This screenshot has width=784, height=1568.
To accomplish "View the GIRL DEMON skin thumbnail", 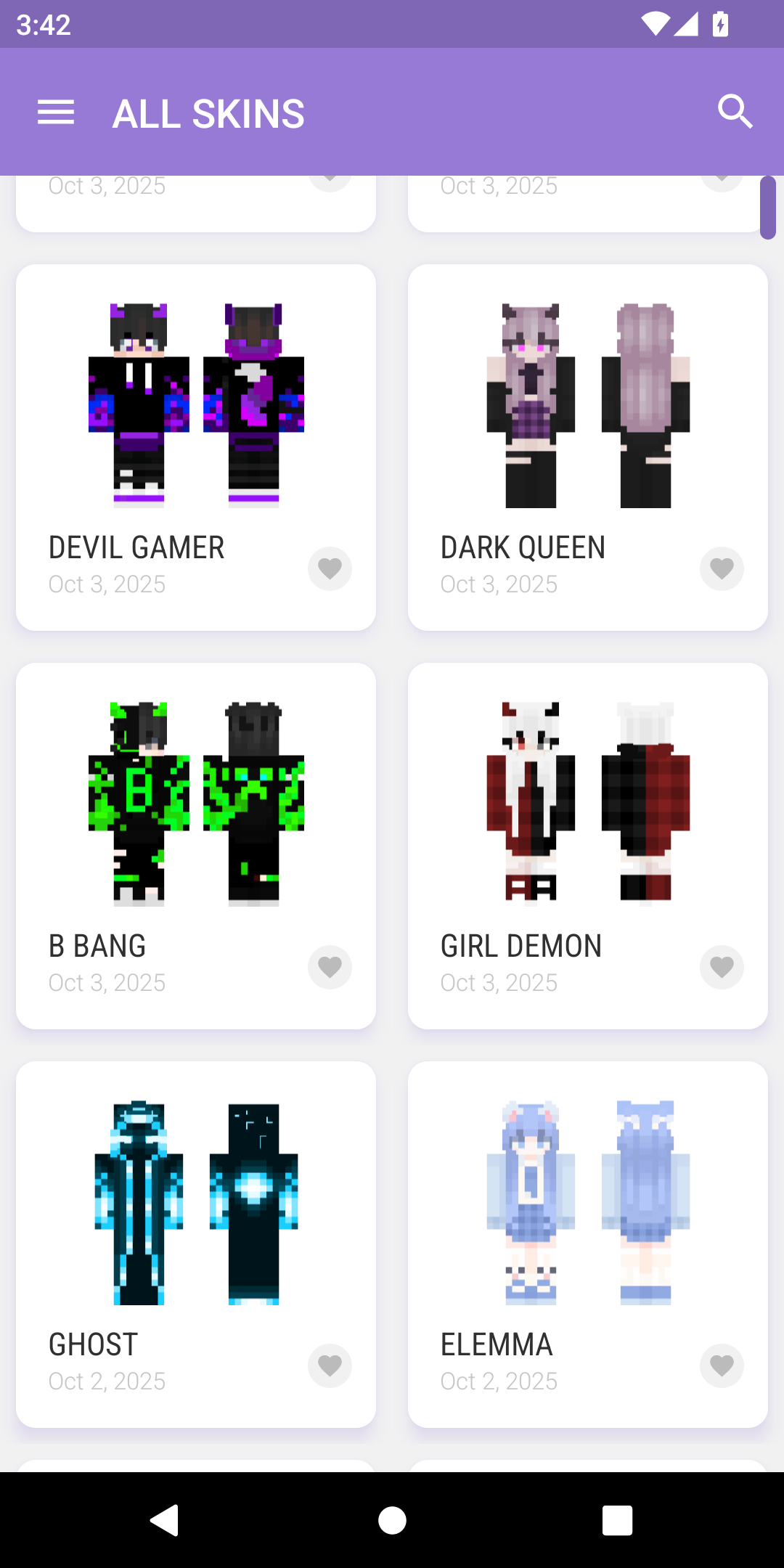I will (587, 802).
